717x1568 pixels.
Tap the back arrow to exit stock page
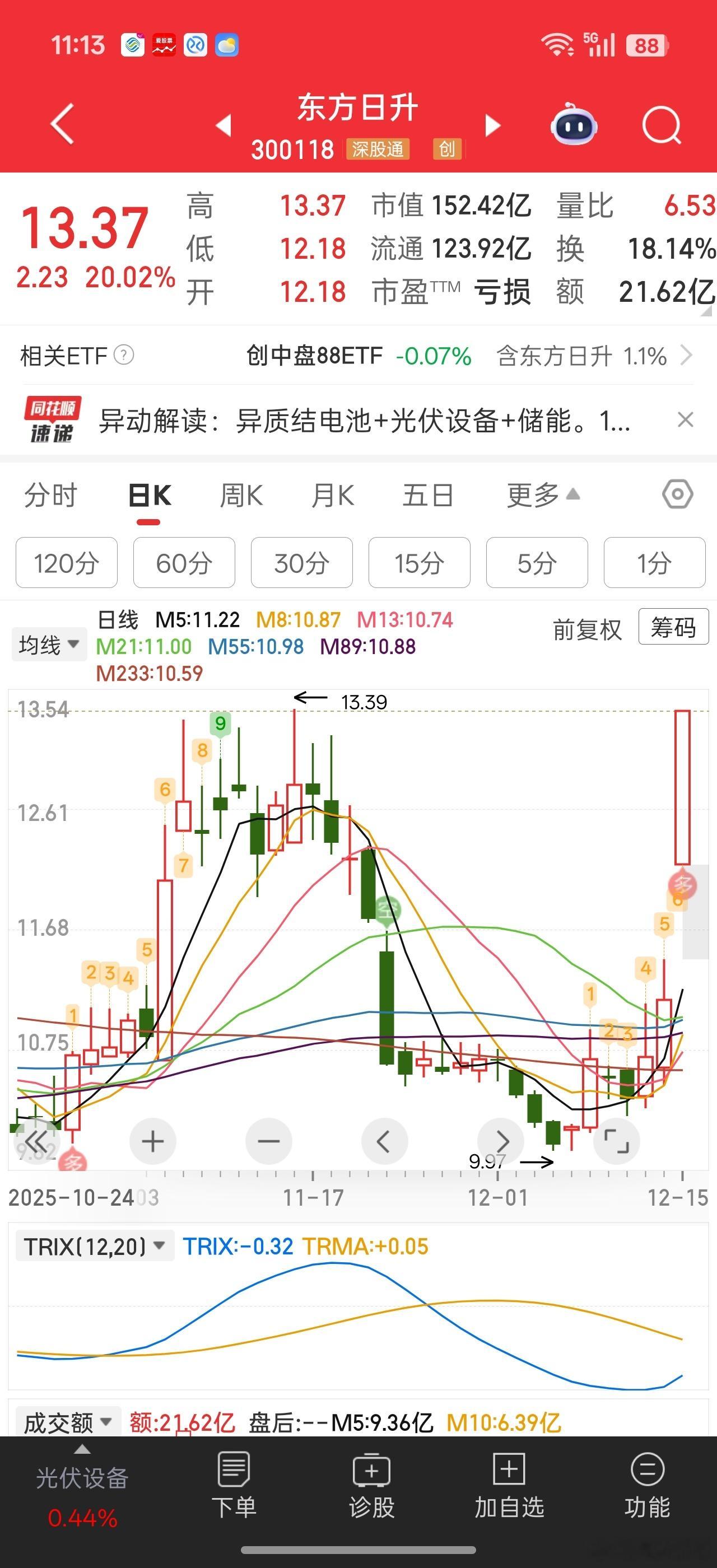[61, 123]
